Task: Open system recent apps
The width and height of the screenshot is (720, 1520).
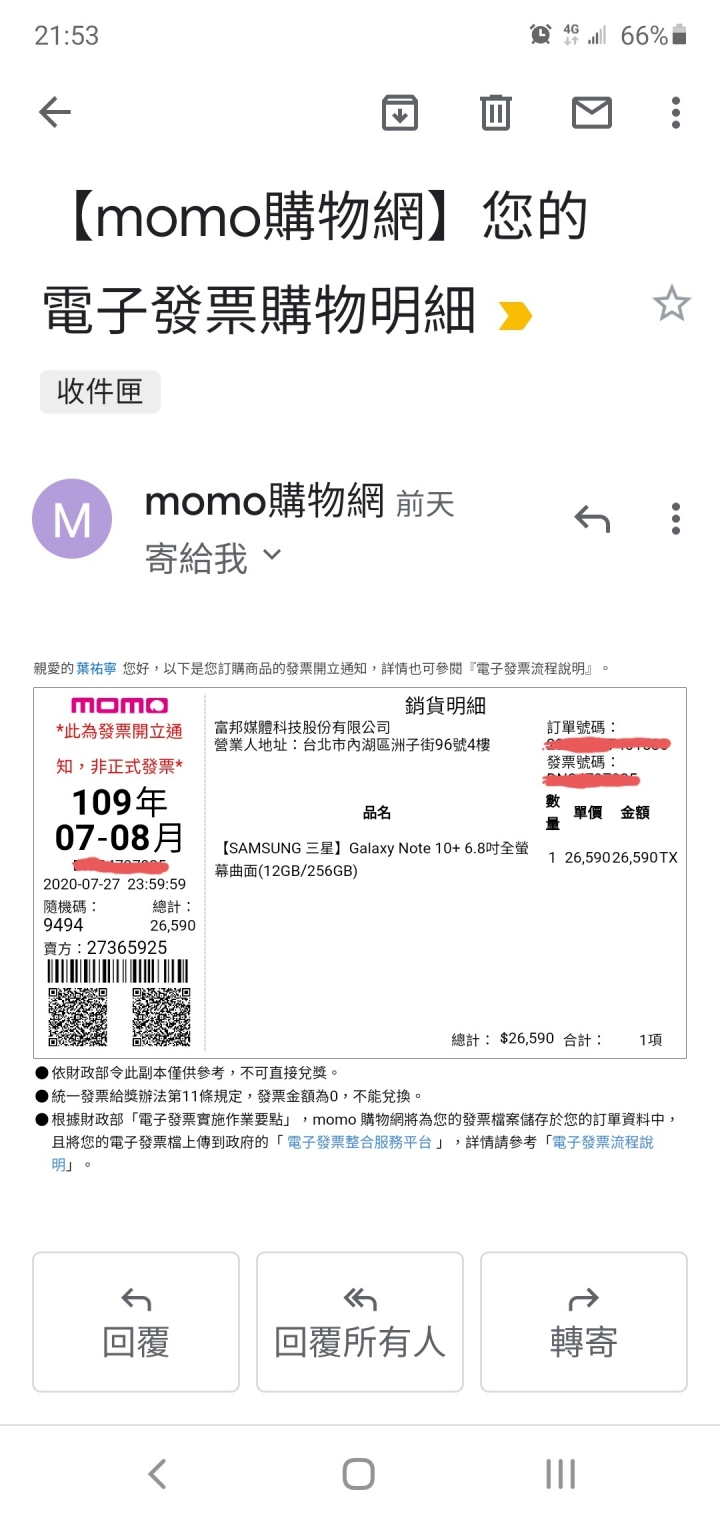Action: pyautogui.click(x=560, y=1473)
